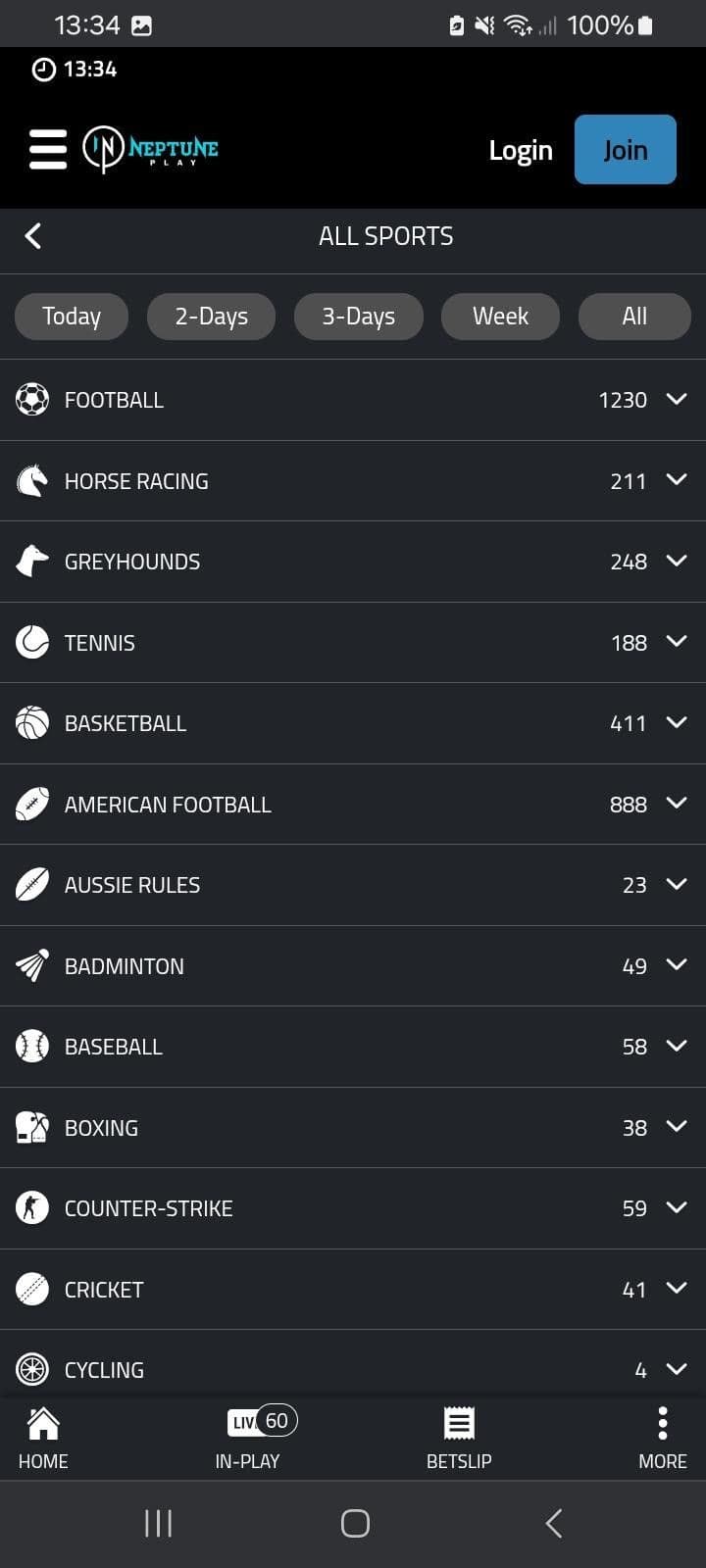Viewport: 706px width, 1568px height.
Task: Switch to the Home tab
Action: click(x=43, y=1438)
